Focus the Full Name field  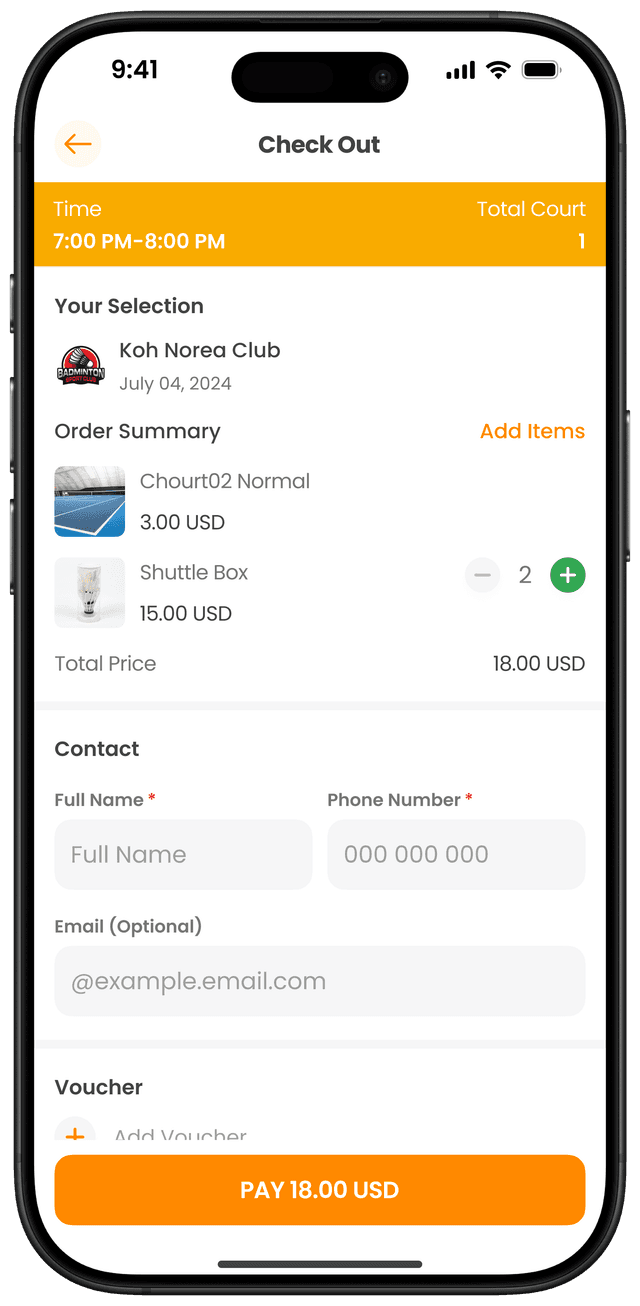coord(183,854)
